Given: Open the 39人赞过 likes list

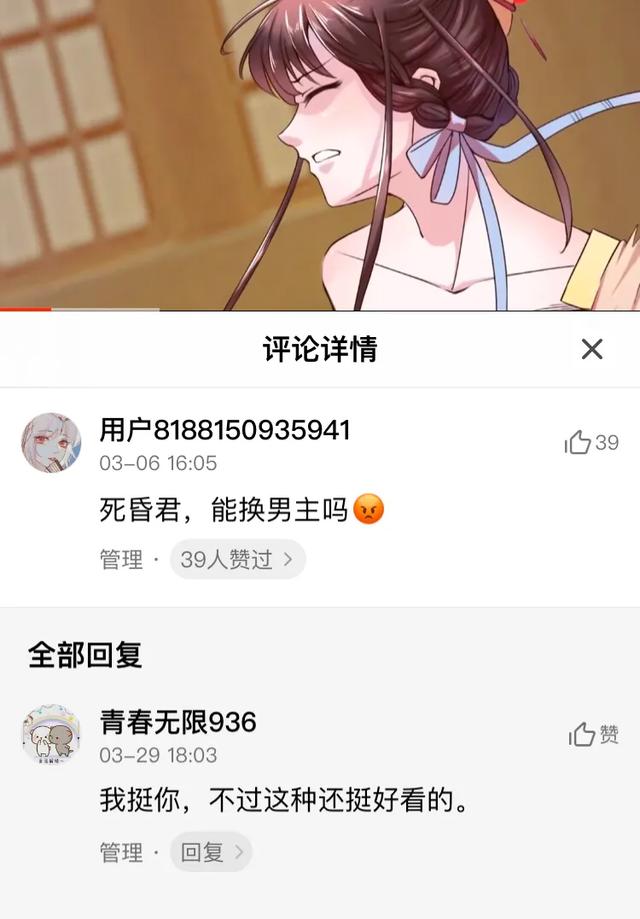Looking at the screenshot, I should (x=237, y=560).
